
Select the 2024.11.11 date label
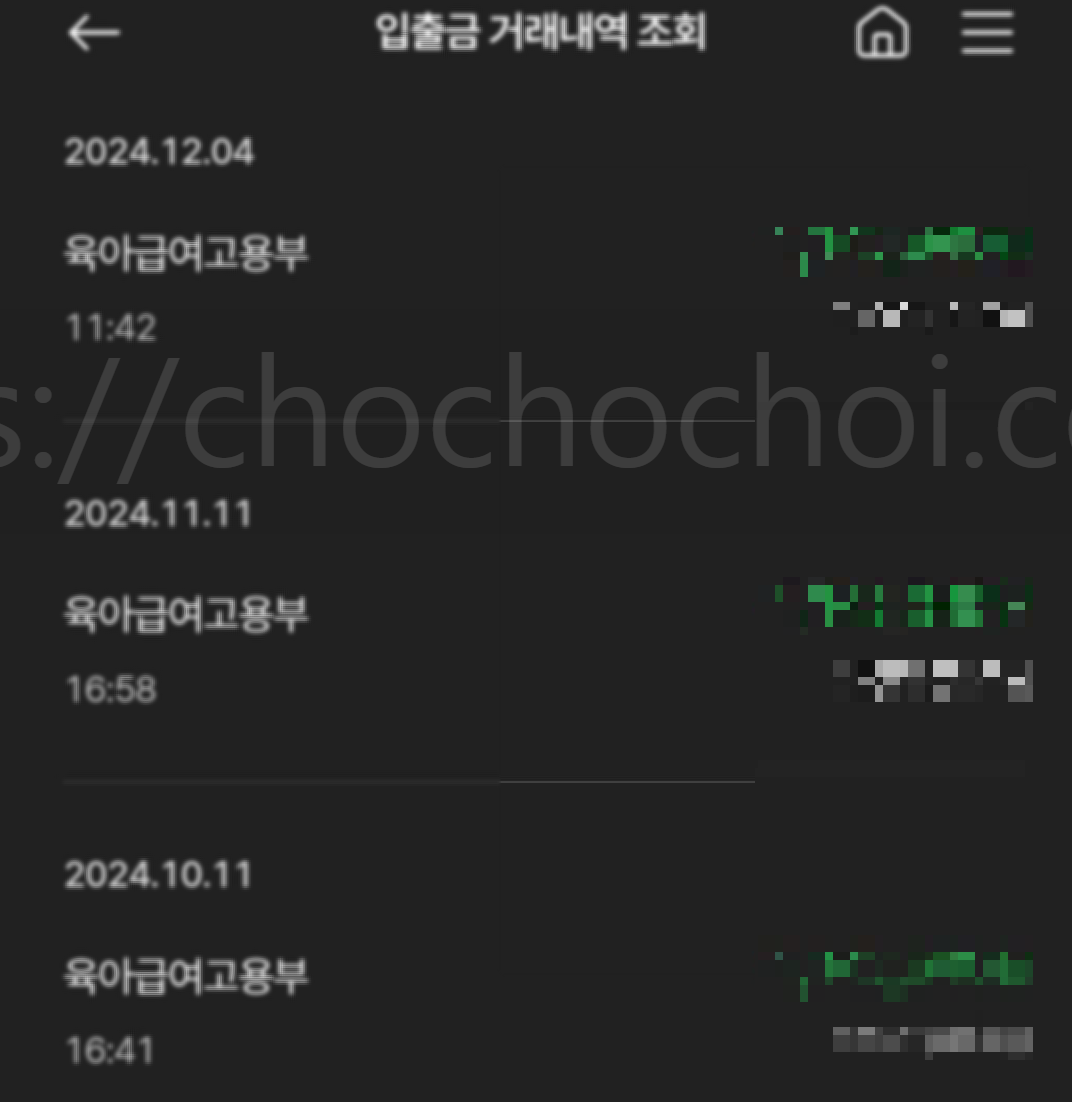tap(158, 515)
